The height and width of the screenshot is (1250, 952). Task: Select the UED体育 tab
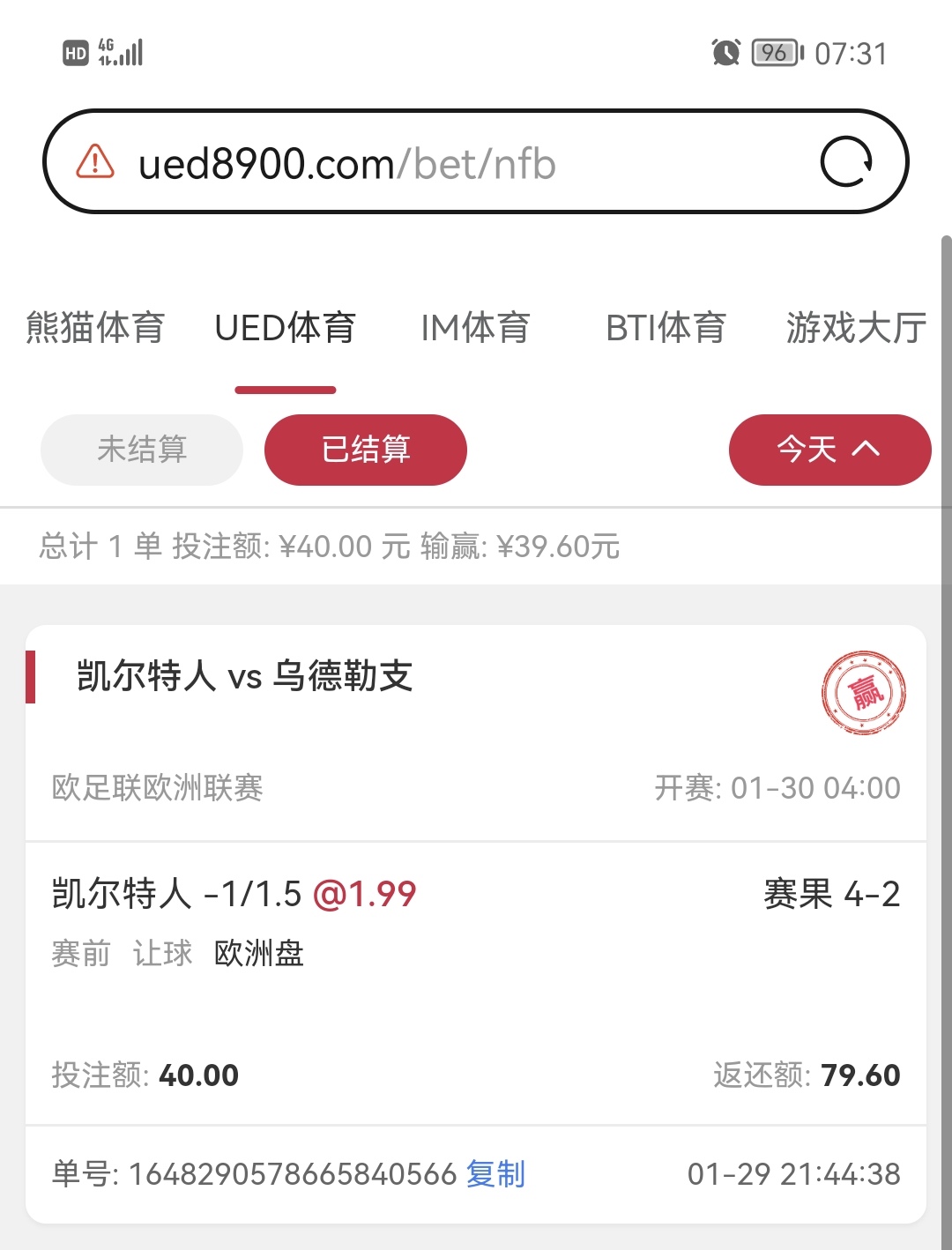coord(285,328)
